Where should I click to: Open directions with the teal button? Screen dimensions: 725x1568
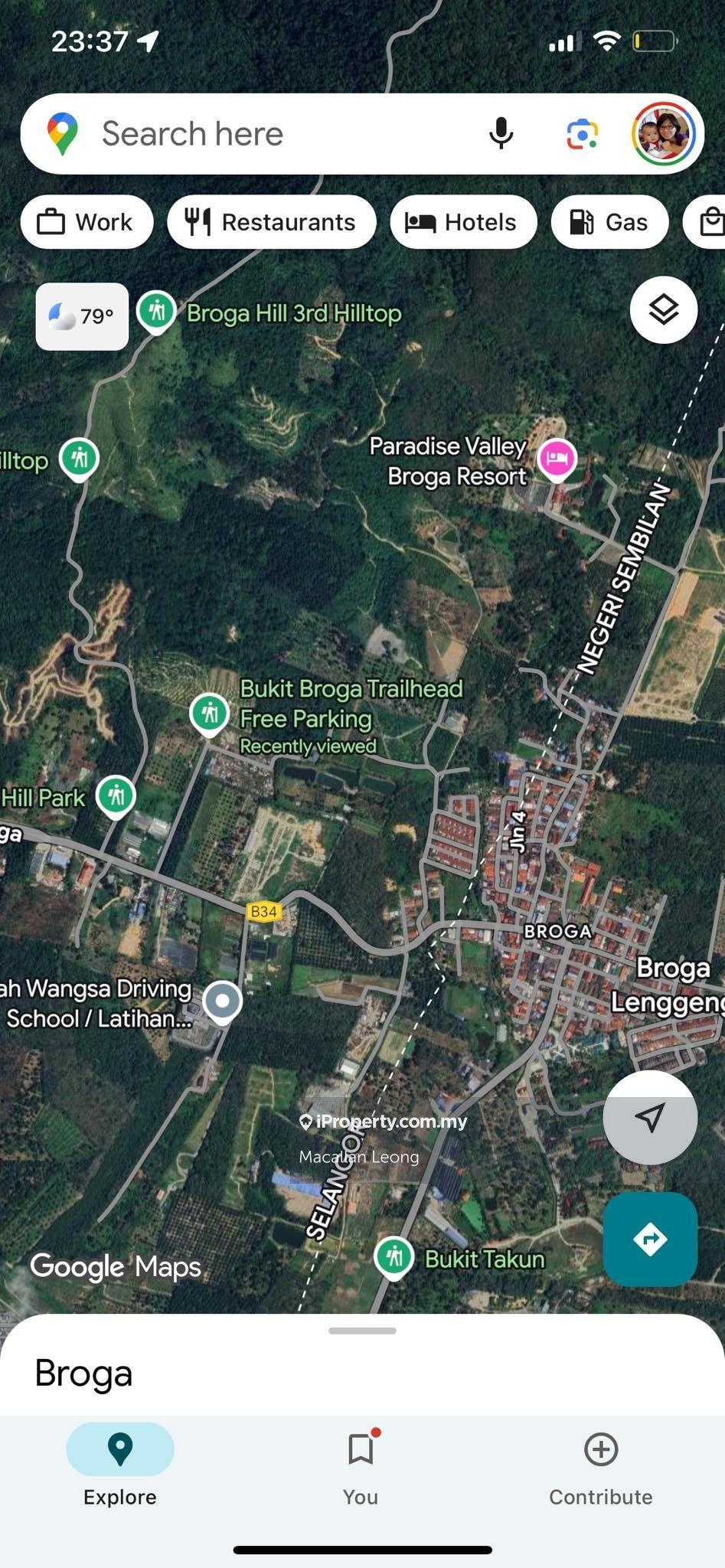tap(650, 1239)
